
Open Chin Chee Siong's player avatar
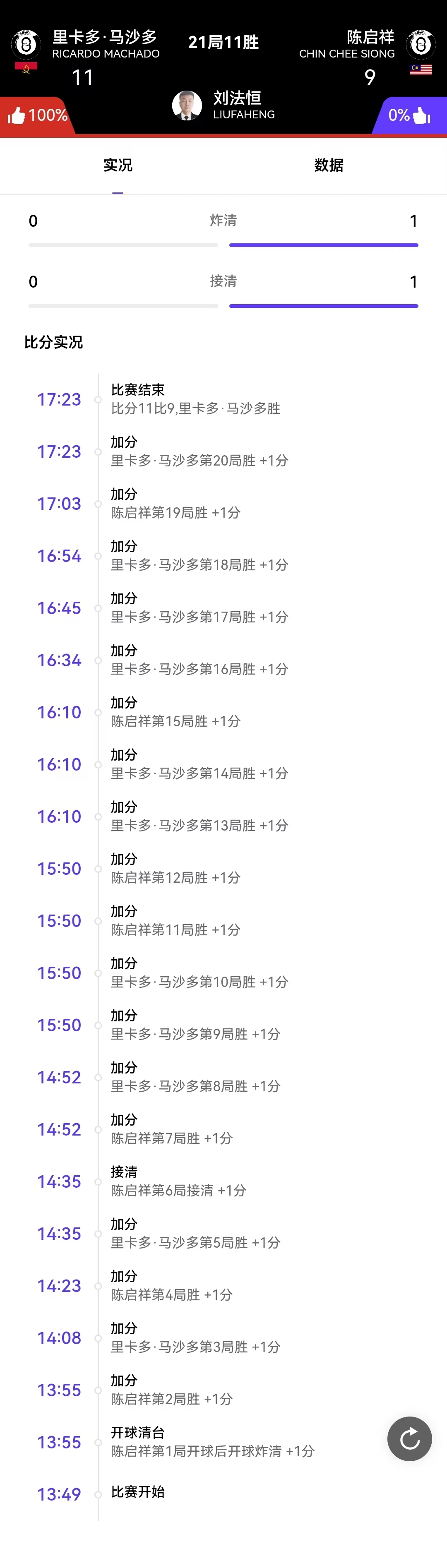tap(421, 44)
